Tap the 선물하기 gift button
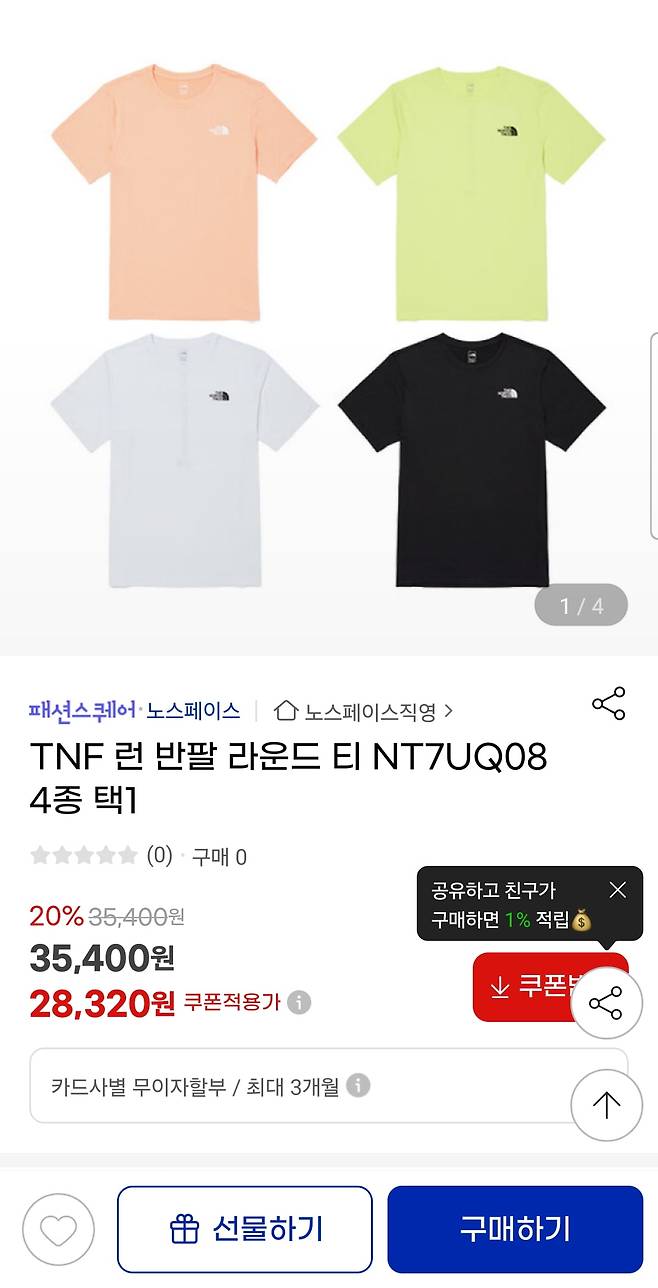Viewport: 658px width, 1288px height. (x=245, y=1229)
